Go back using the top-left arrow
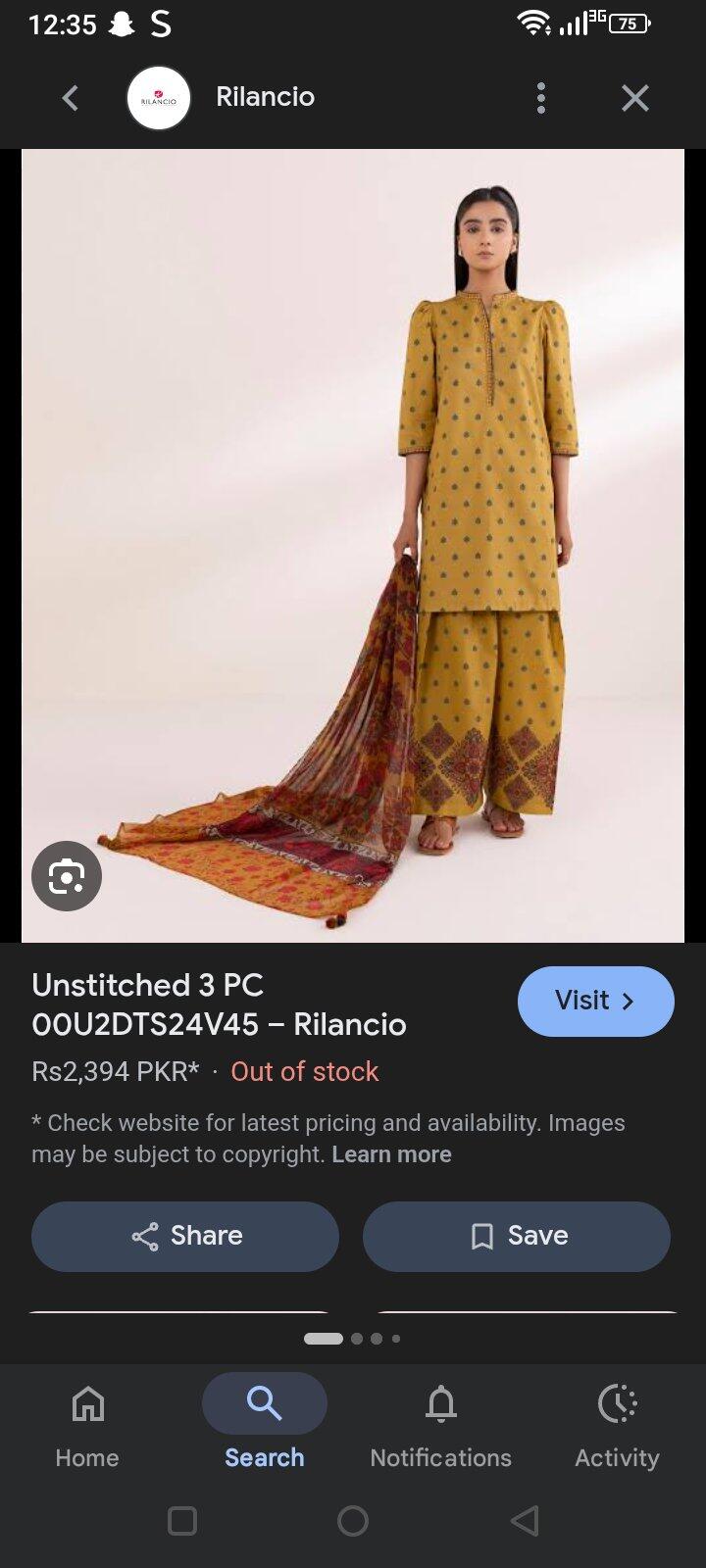Image resolution: width=706 pixels, height=1568 pixels. click(70, 98)
